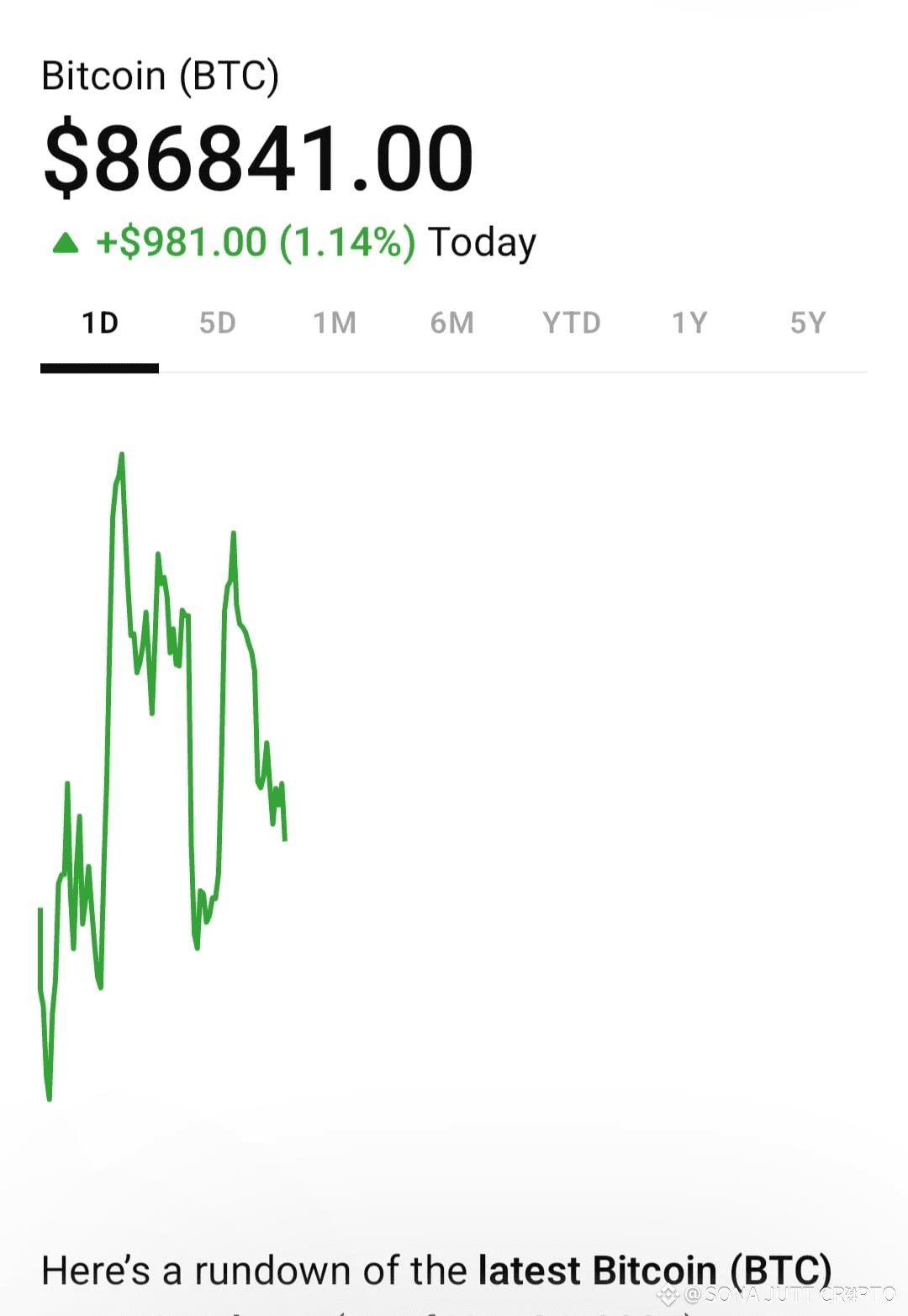Show the 1M price chart
The image size is (908, 1316).
335,323
